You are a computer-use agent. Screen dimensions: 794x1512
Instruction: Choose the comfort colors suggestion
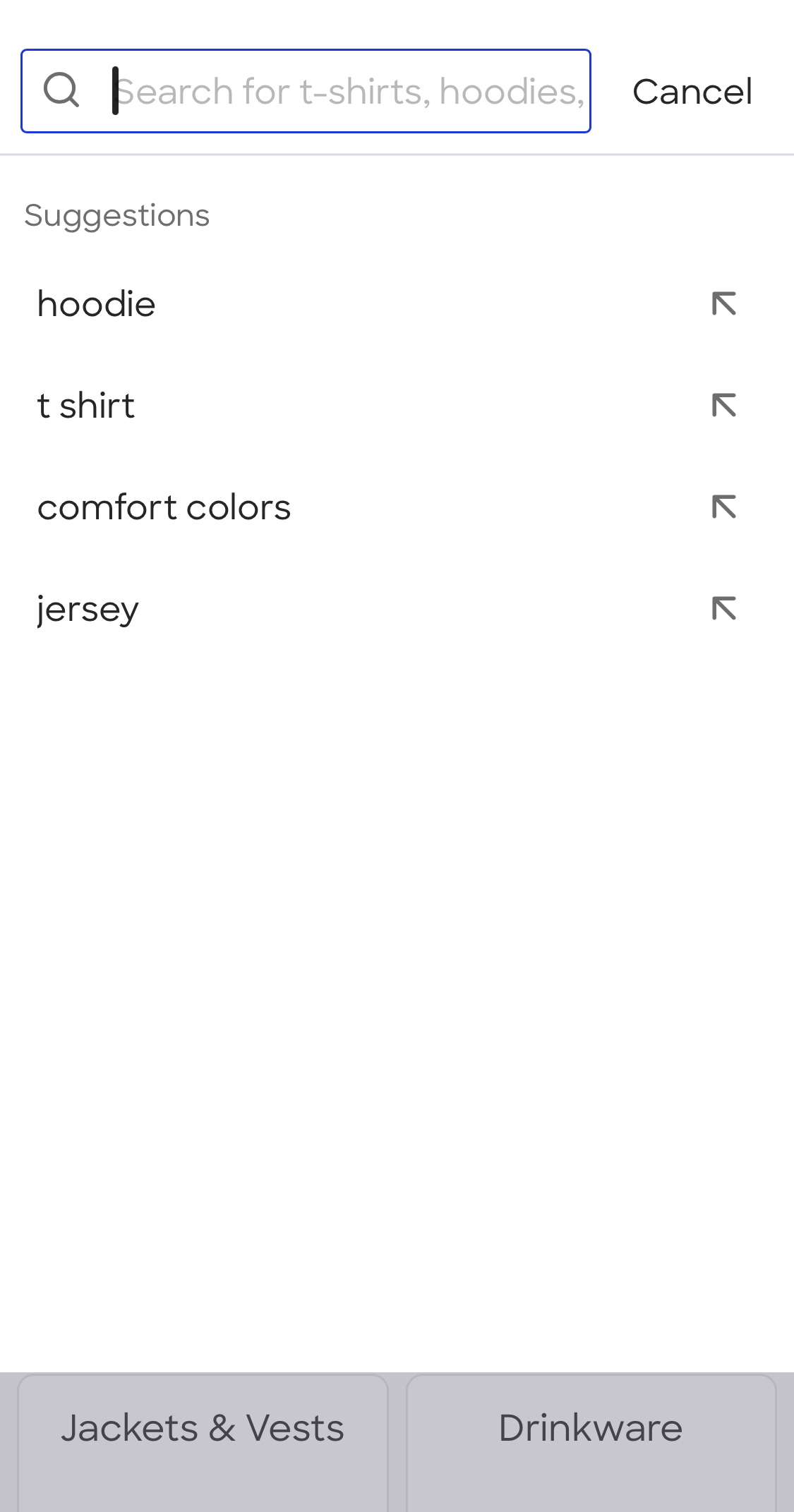click(x=164, y=506)
